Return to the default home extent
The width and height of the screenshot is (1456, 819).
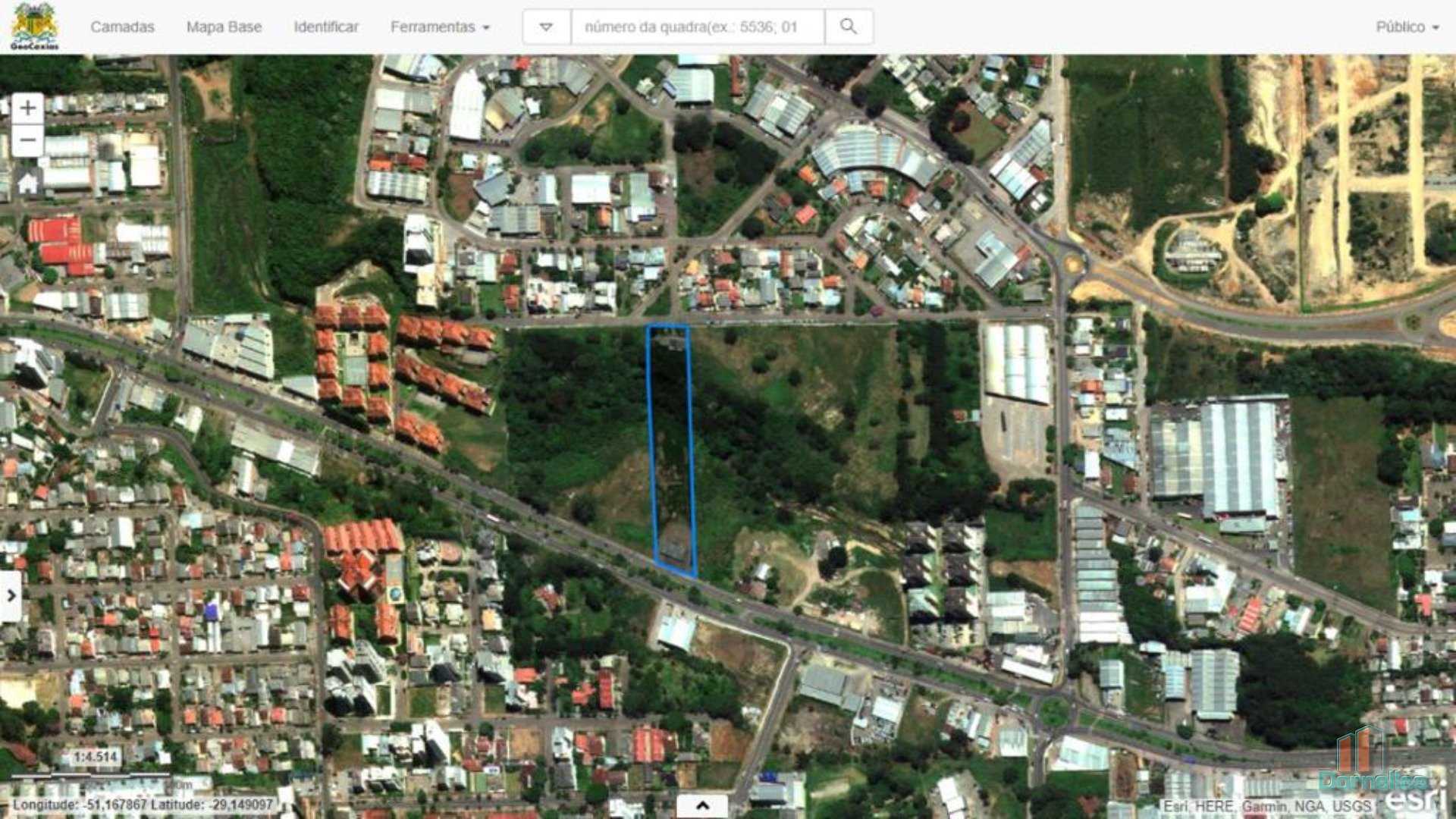[27, 183]
